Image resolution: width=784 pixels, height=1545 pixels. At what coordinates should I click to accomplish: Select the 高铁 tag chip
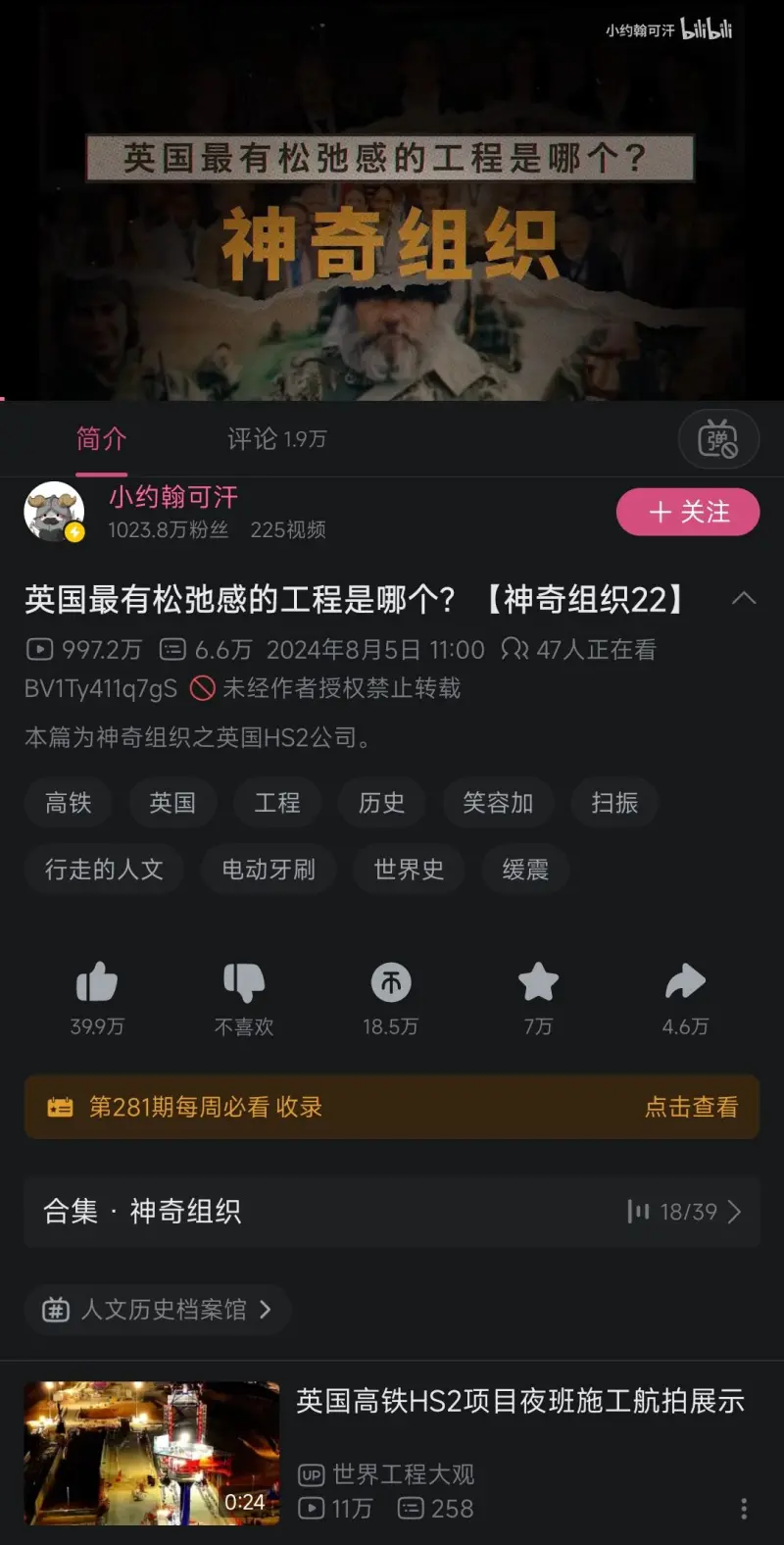click(x=69, y=803)
